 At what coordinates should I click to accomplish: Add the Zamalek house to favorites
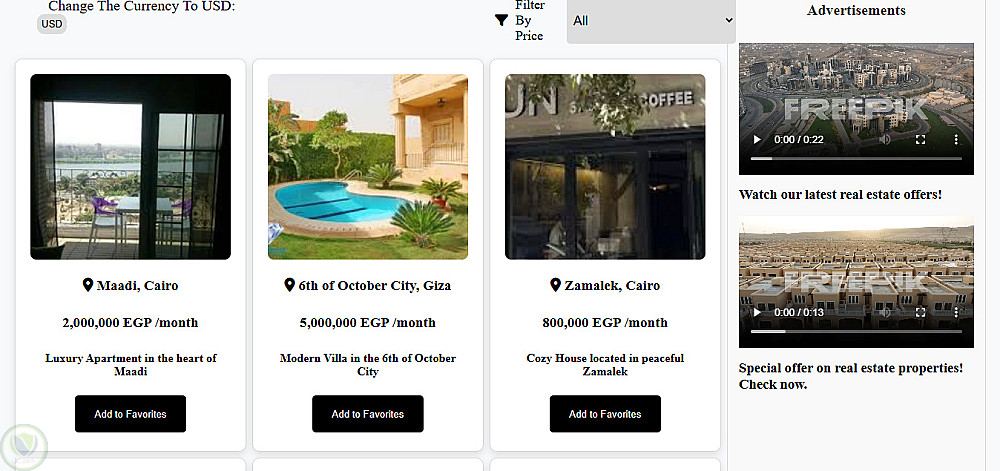(605, 414)
